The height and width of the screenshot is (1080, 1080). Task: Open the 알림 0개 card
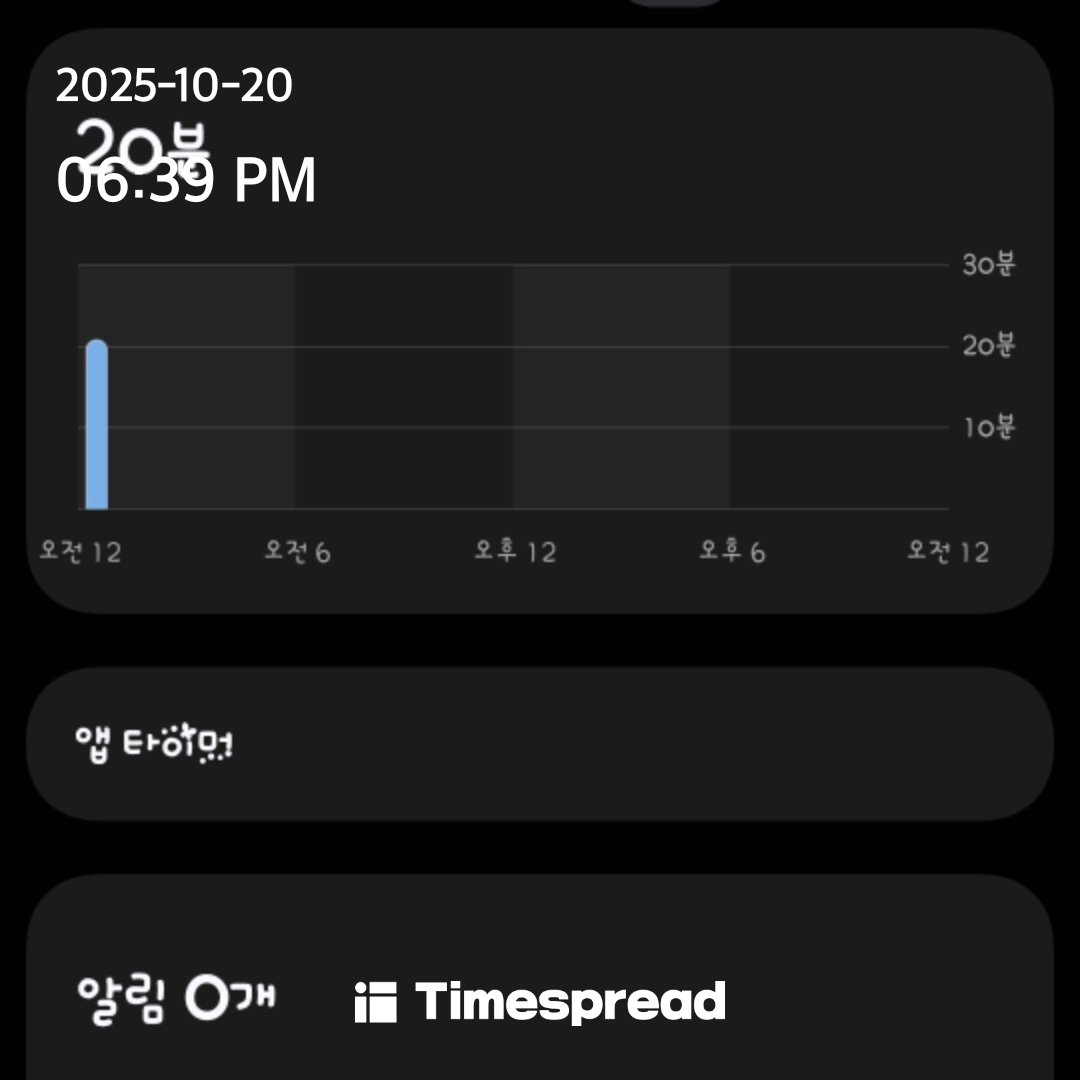177,998
